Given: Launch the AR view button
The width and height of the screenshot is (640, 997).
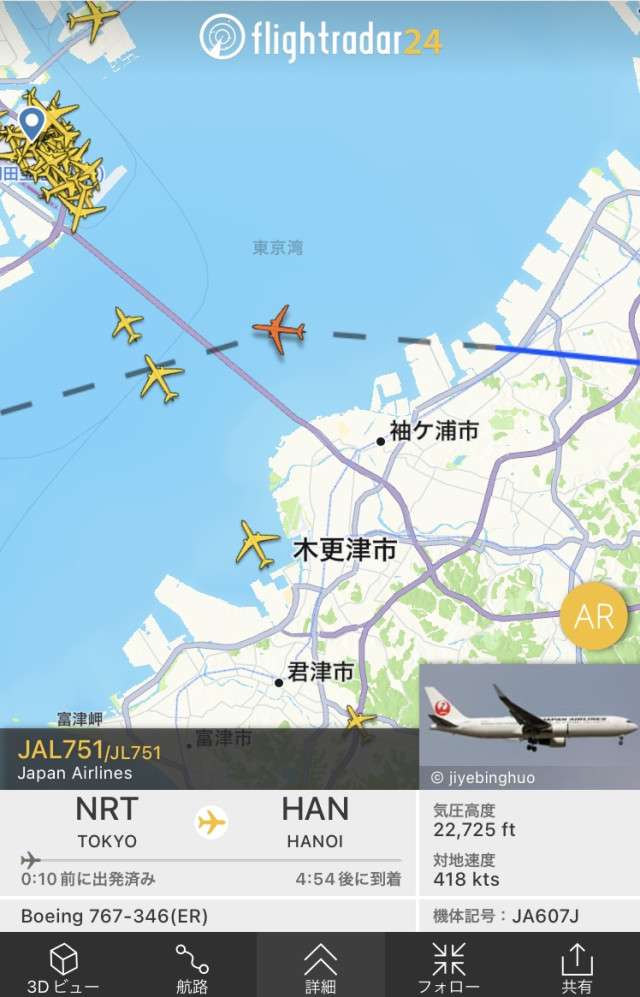Looking at the screenshot, I should click(x=593, y=616).
